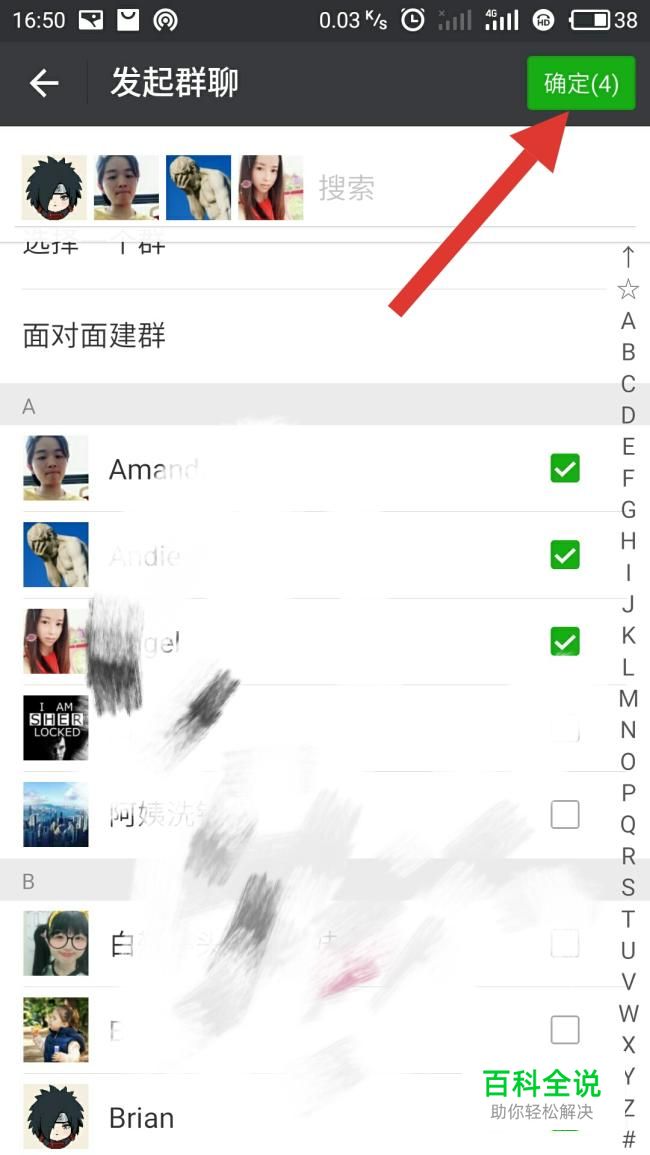650x1155 pixels.
Task: Uncheck the Andie contact checkbox
Action: click(x=565, y=554)
